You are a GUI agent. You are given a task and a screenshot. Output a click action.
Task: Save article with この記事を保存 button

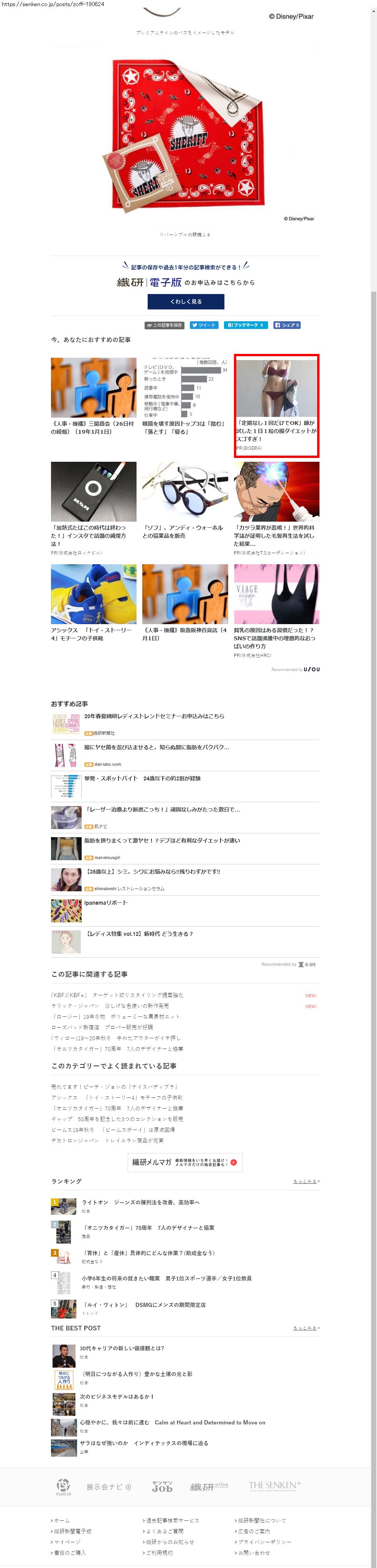click(164, 325)
